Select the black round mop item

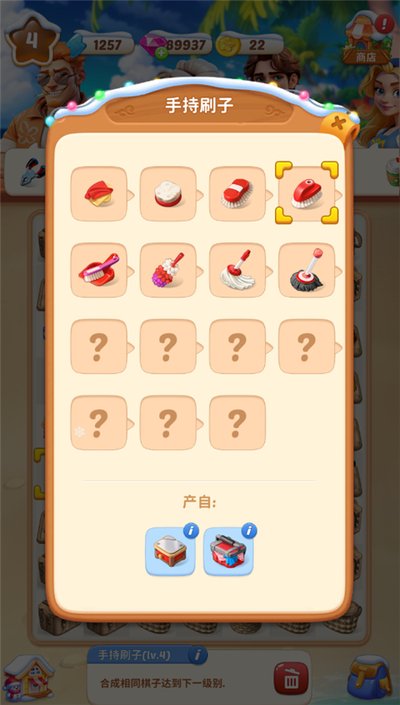click(x=307, y=270)
